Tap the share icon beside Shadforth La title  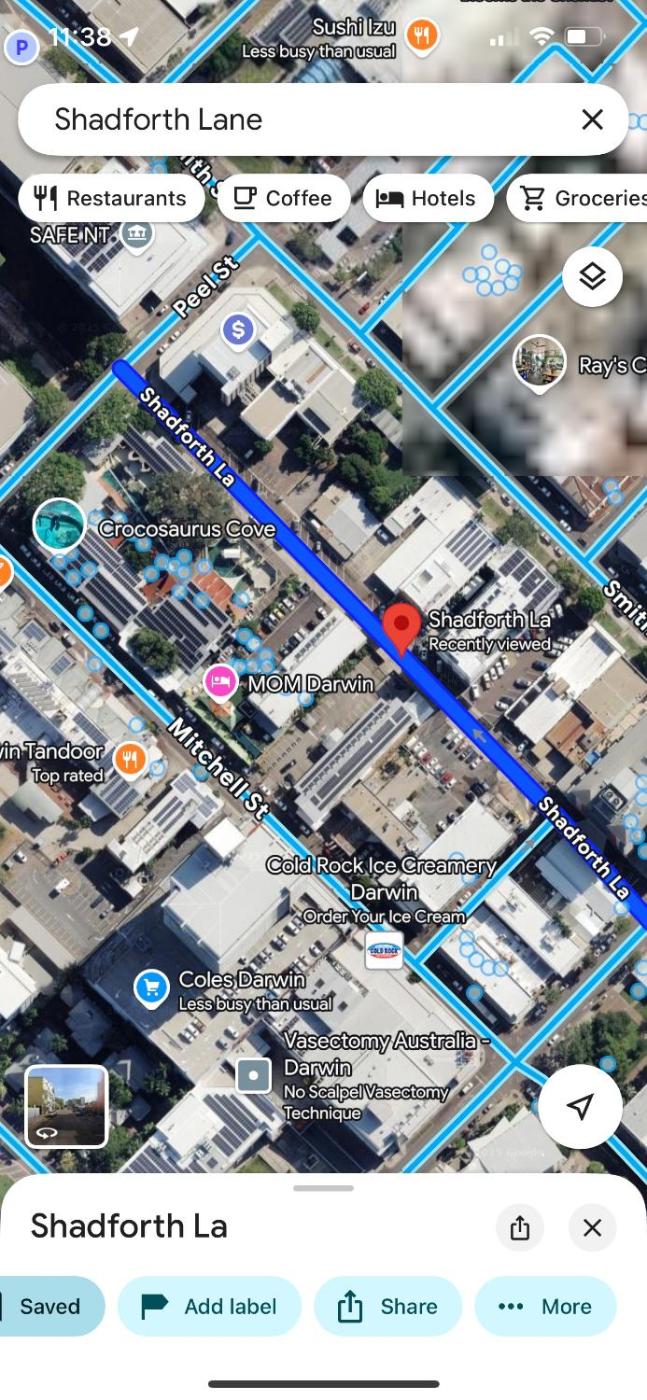coord(519,1227)
